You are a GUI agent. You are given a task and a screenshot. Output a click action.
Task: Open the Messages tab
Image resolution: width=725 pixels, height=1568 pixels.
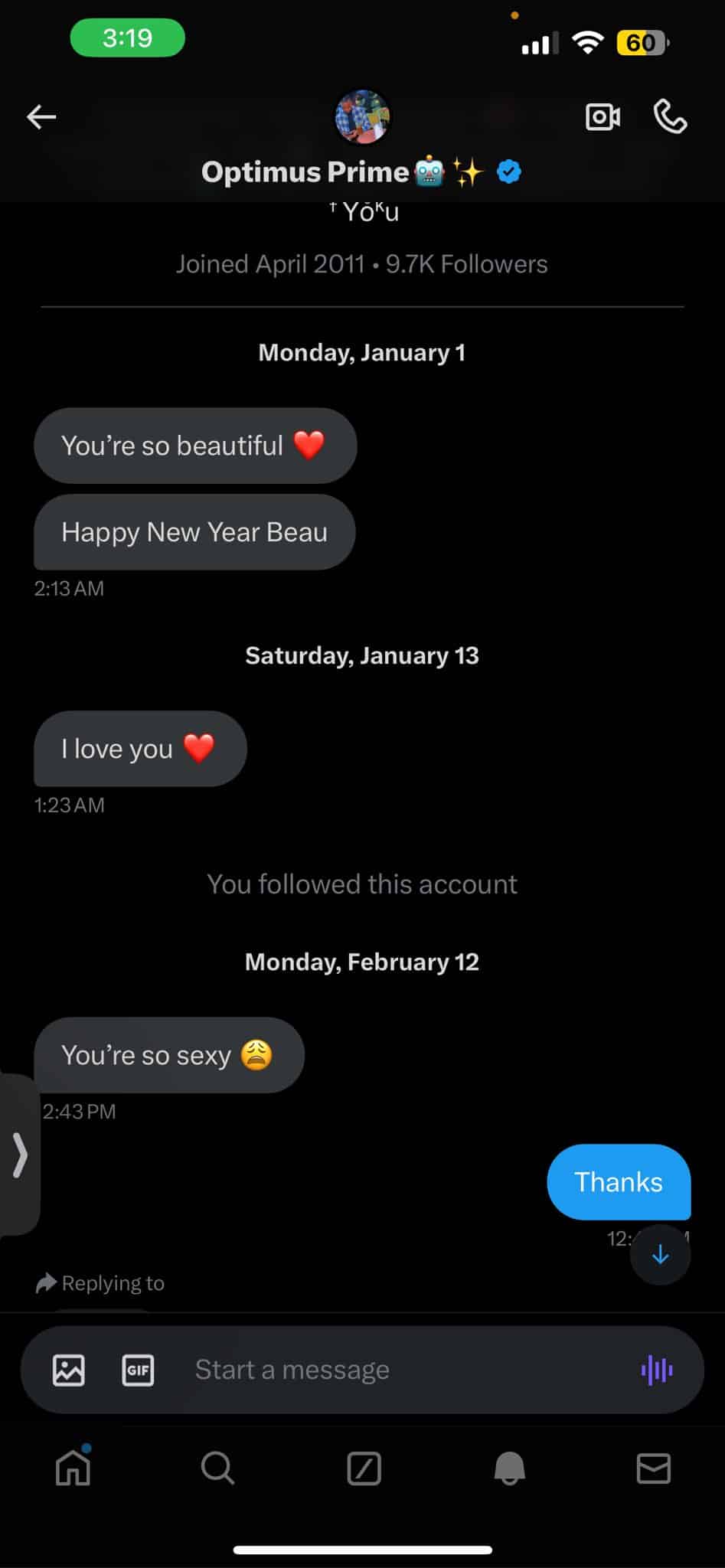coord(654,1468)
